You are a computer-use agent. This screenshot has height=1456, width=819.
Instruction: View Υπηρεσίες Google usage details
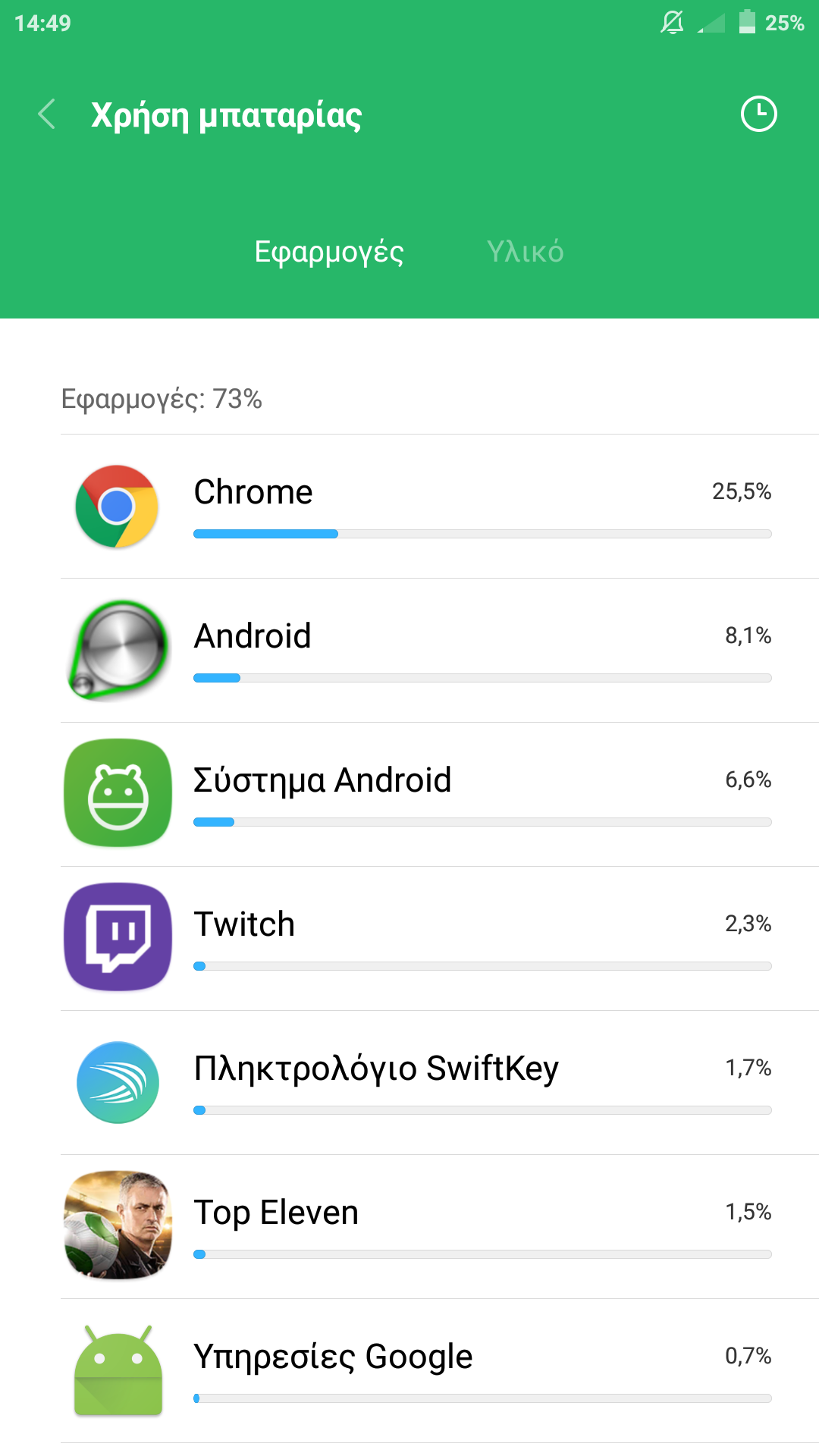[440, 1371]
